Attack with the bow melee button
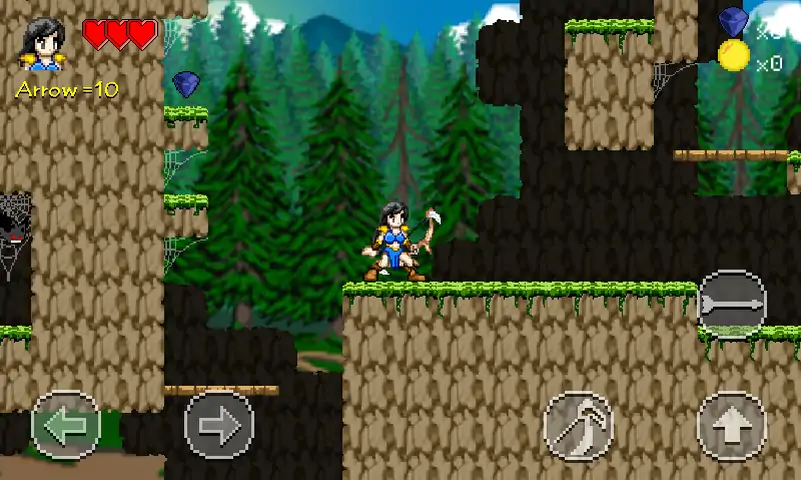Screen dimensions: 801x480 [x=578, y=425]
